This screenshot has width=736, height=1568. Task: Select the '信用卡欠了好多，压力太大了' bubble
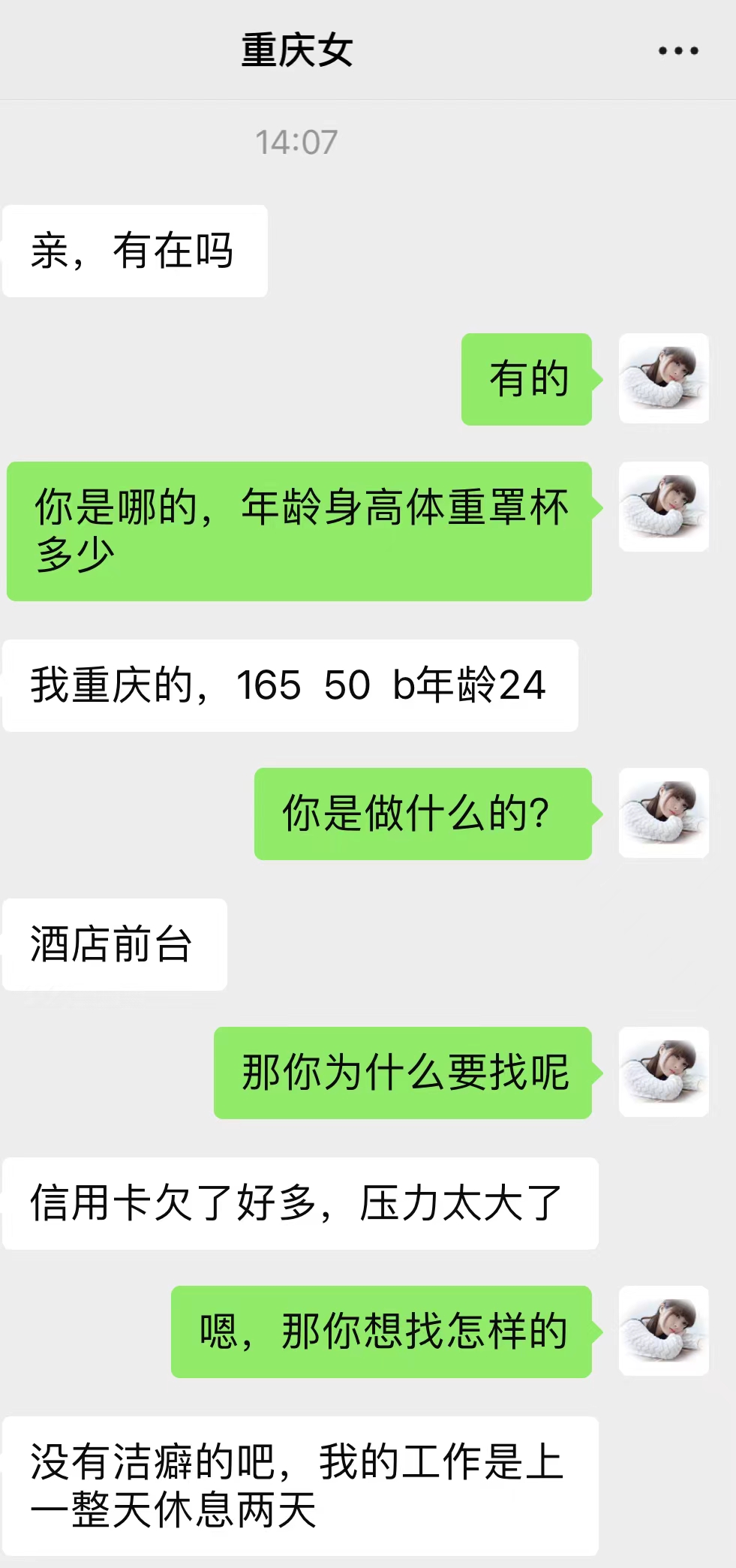point(300,1199)
